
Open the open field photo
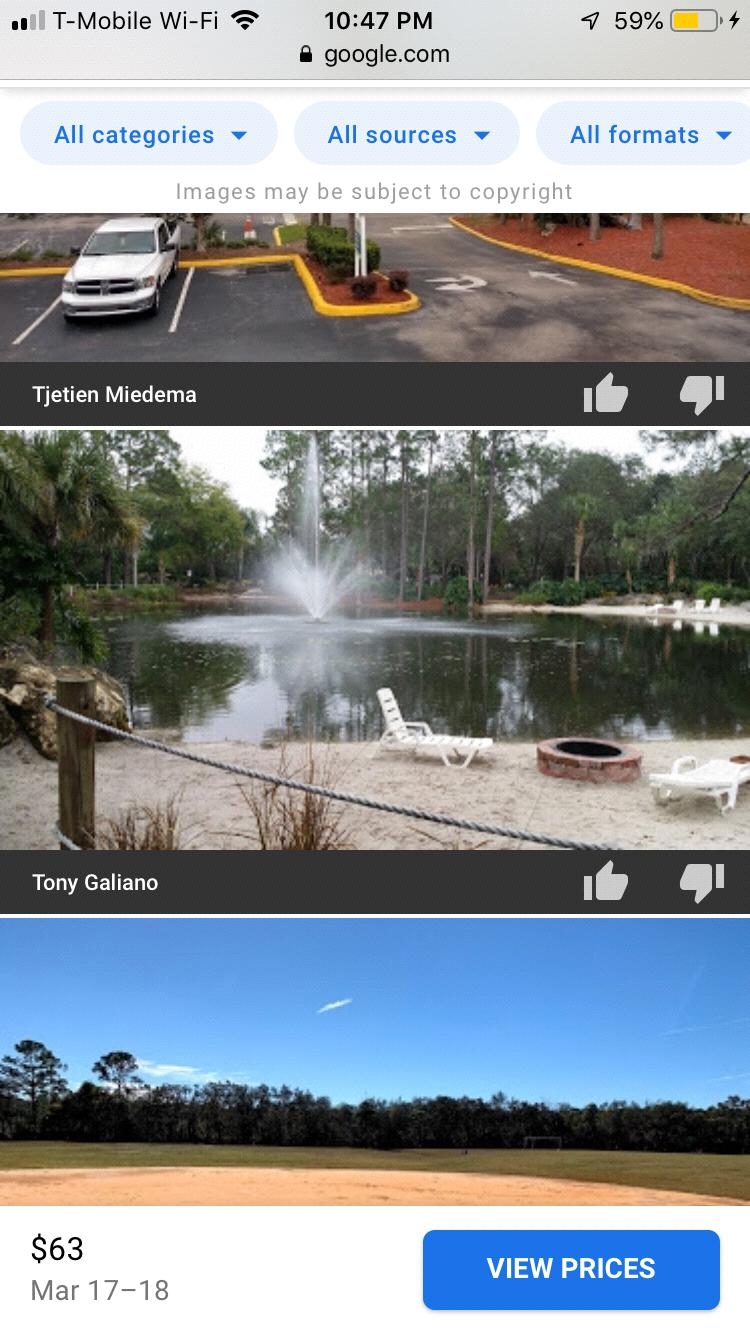point(375,1060)
